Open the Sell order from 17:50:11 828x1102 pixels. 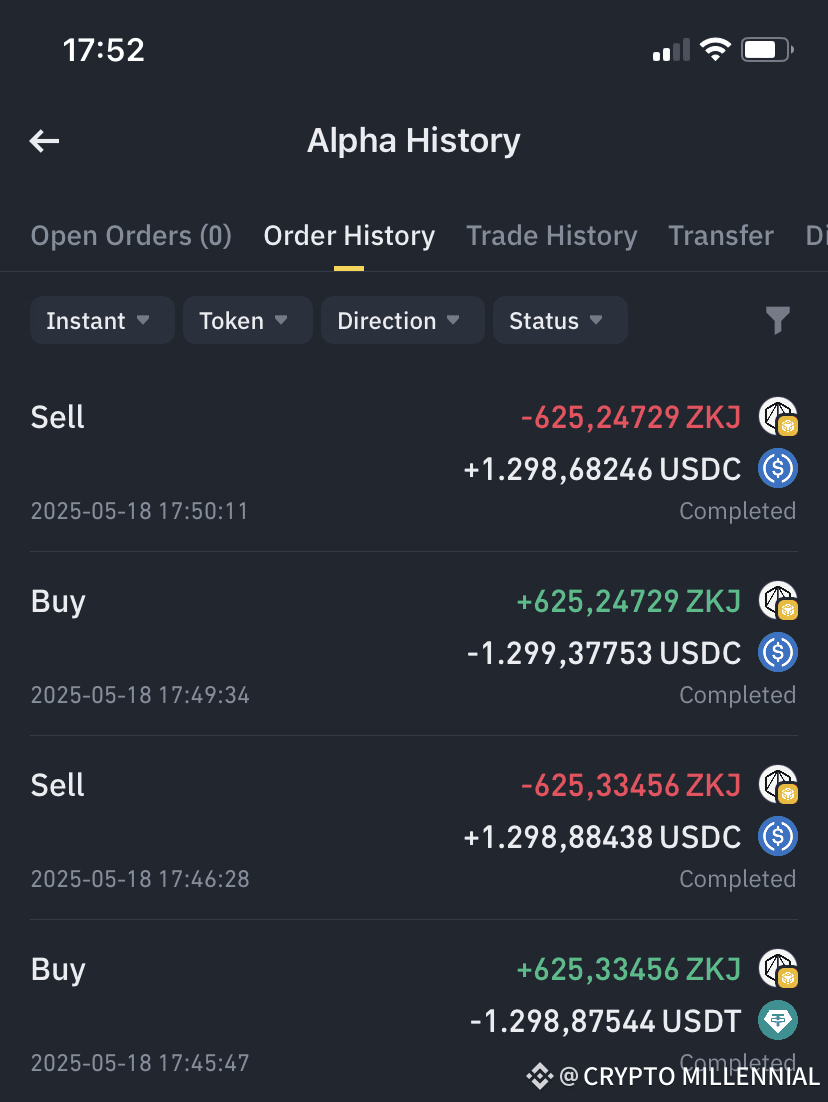413,462
